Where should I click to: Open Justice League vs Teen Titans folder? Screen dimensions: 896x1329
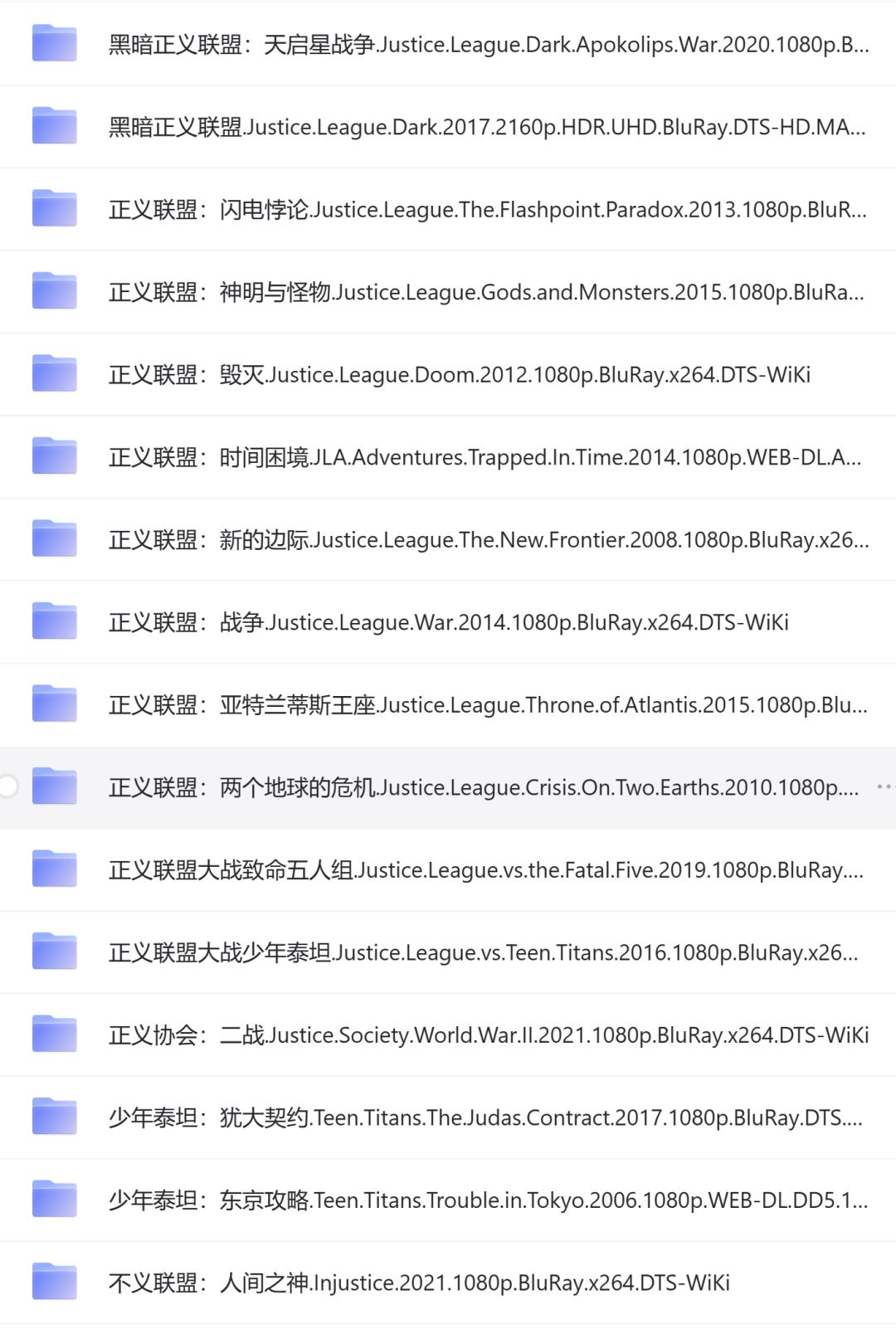pyautogui.click(x=483, y=952)
